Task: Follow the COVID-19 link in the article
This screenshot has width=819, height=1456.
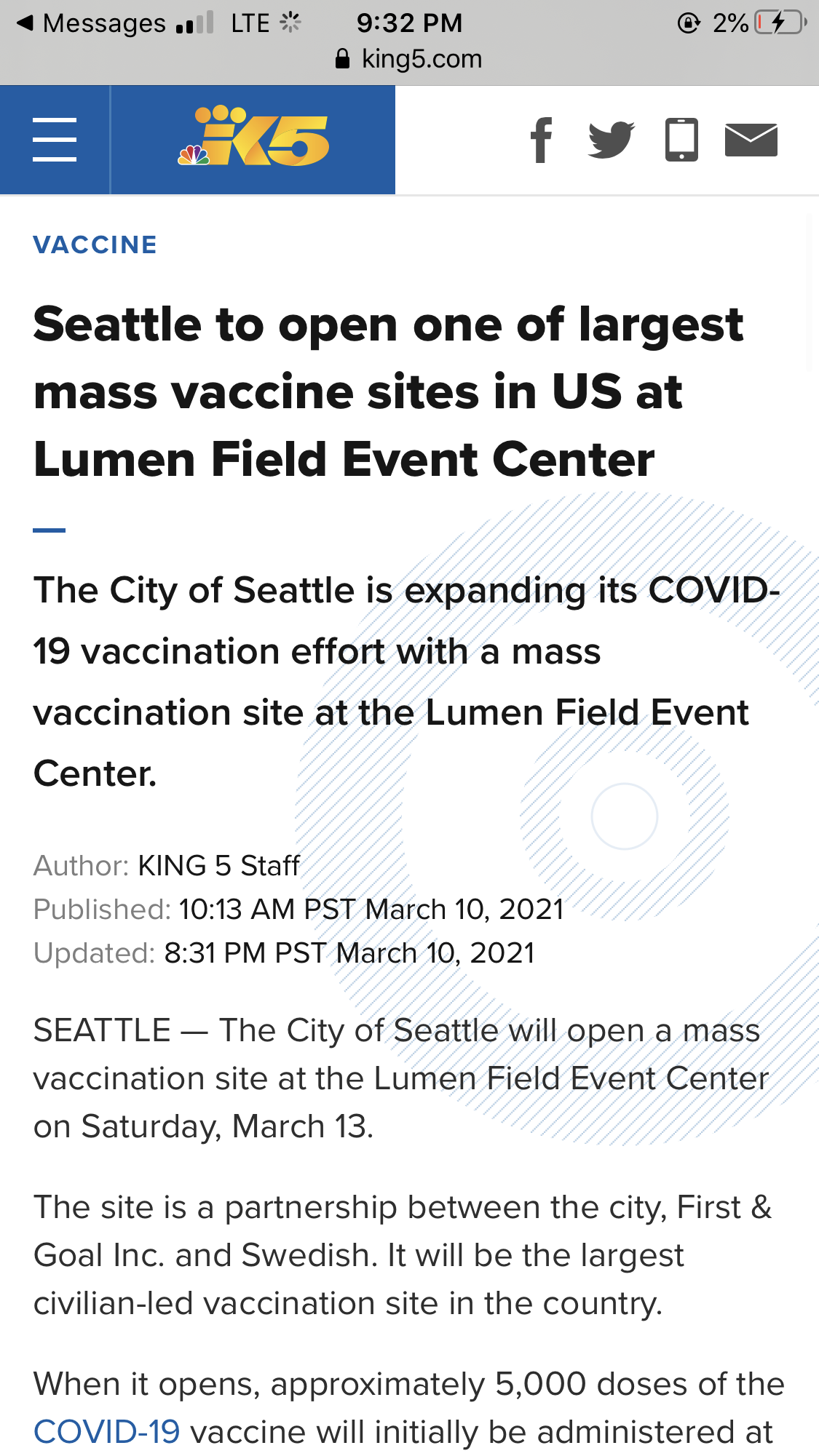Action: (x=107, y=1431)
